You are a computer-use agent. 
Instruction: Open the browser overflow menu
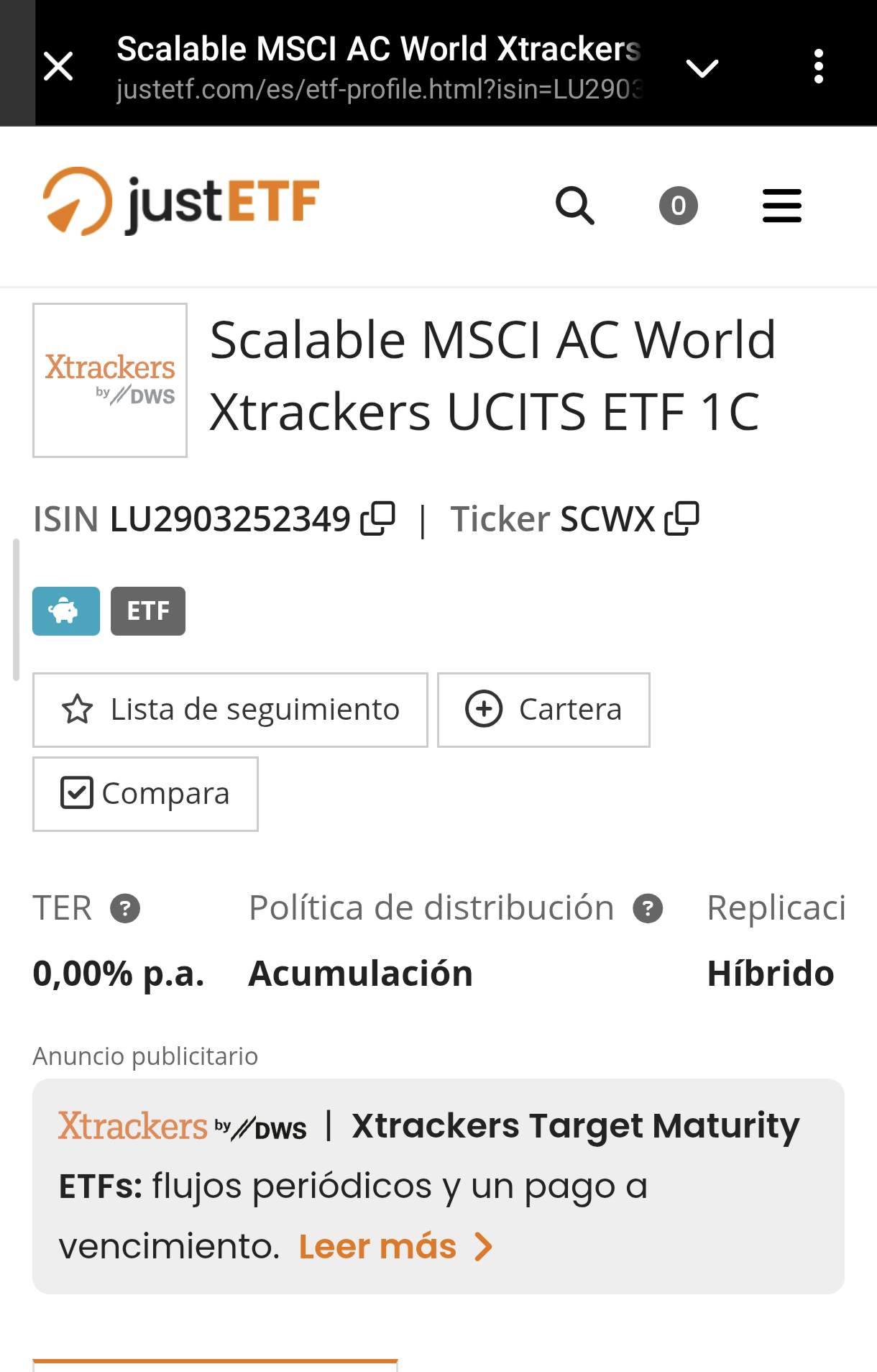[x=818, y=66]
